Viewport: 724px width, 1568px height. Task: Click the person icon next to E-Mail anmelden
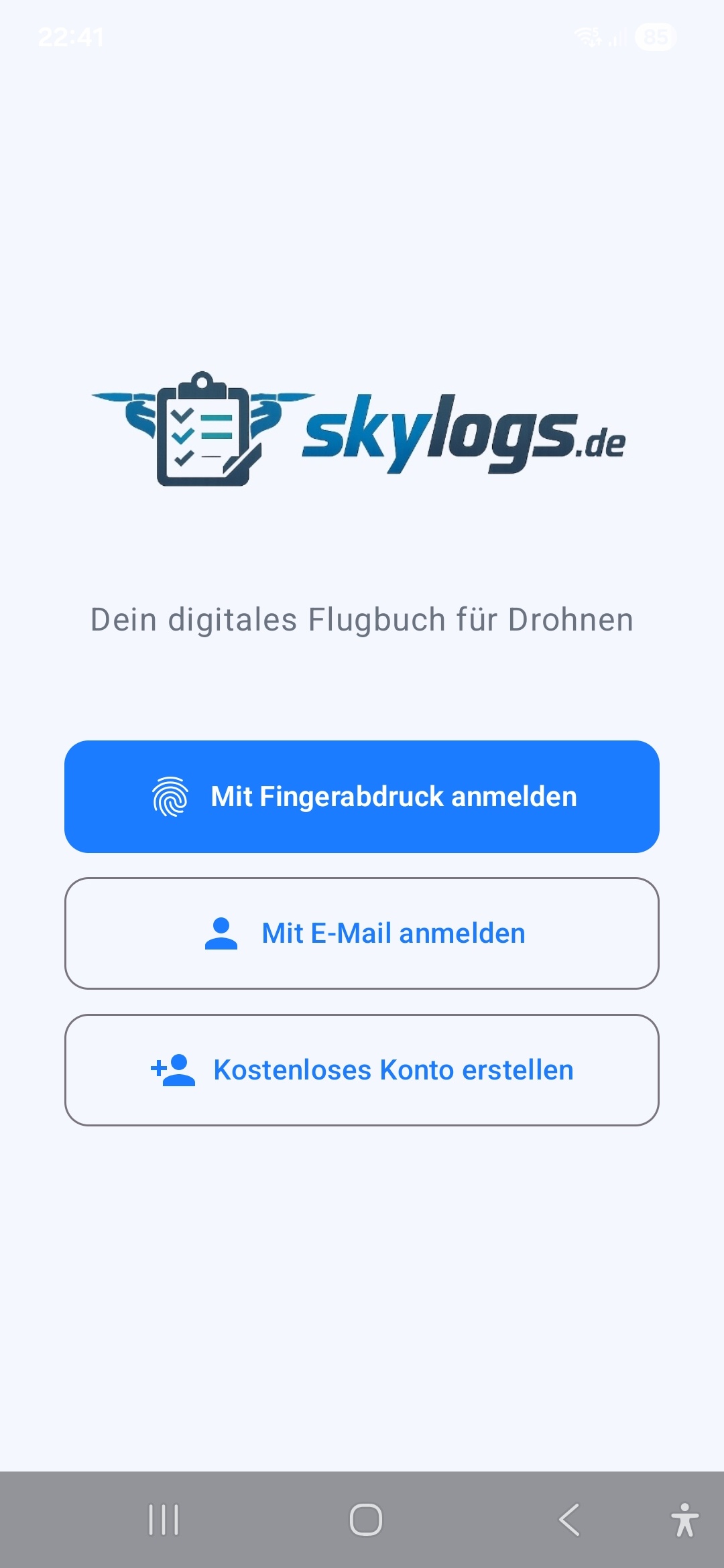click(221, 932)
